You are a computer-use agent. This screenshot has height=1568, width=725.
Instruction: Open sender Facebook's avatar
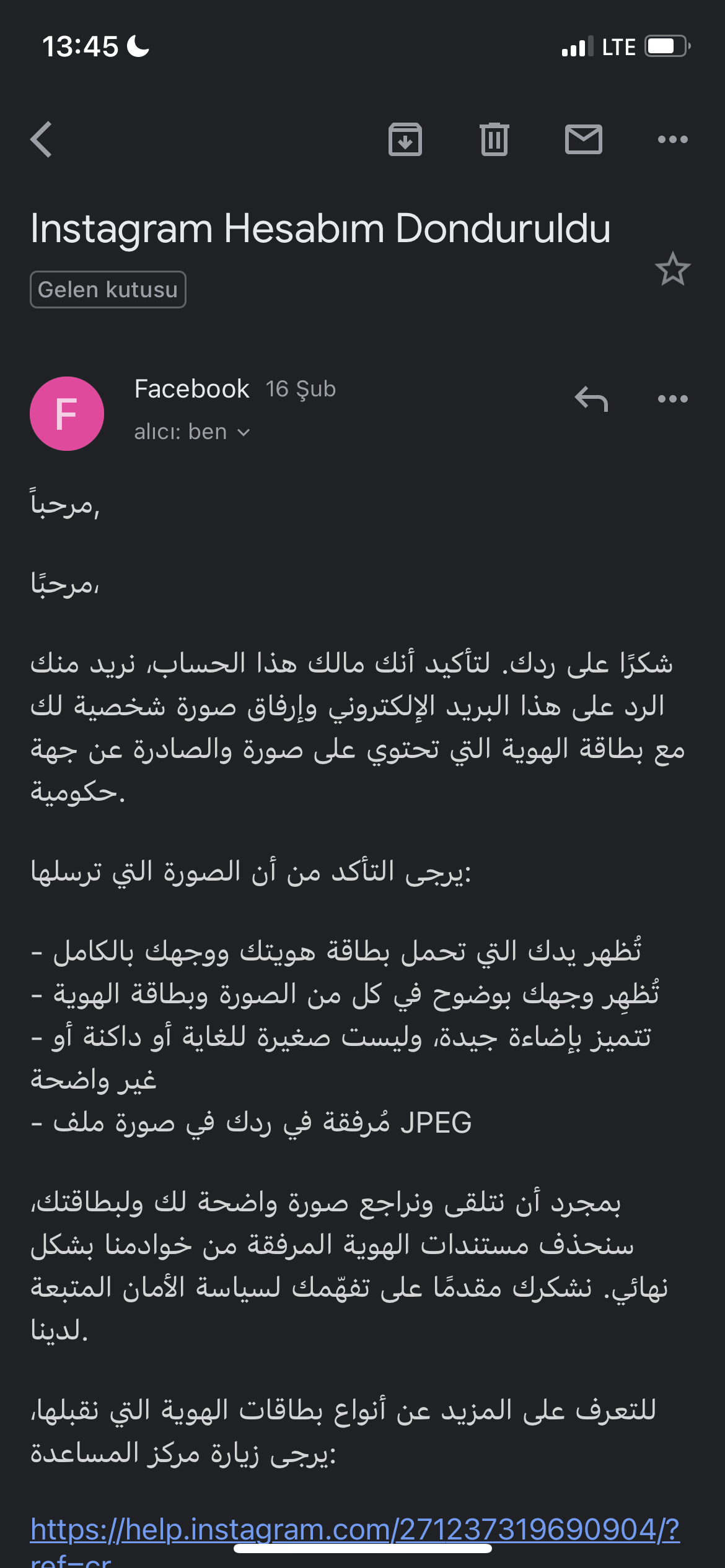[67, 414]
